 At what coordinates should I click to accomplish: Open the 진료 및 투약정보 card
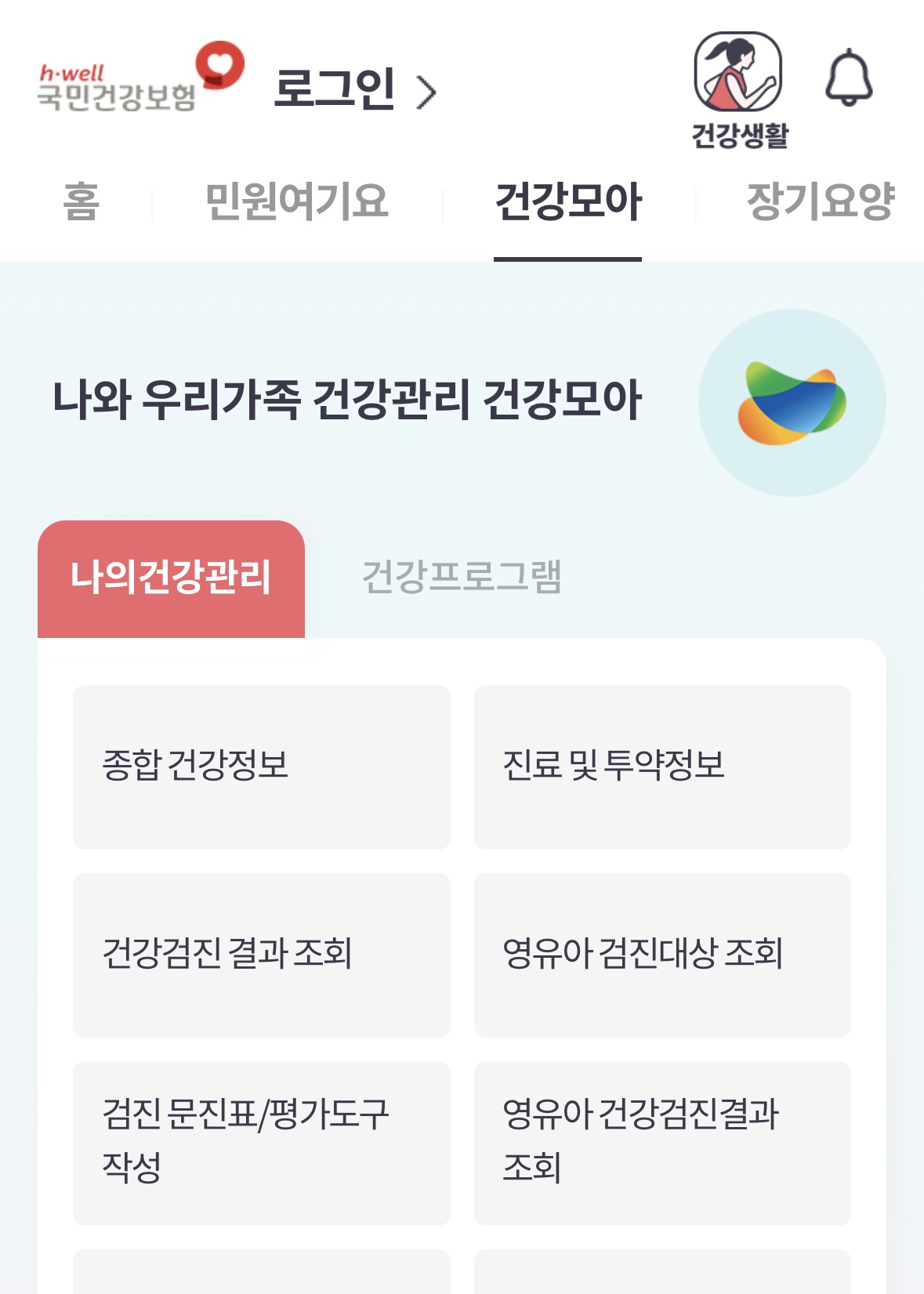(662, 767)
